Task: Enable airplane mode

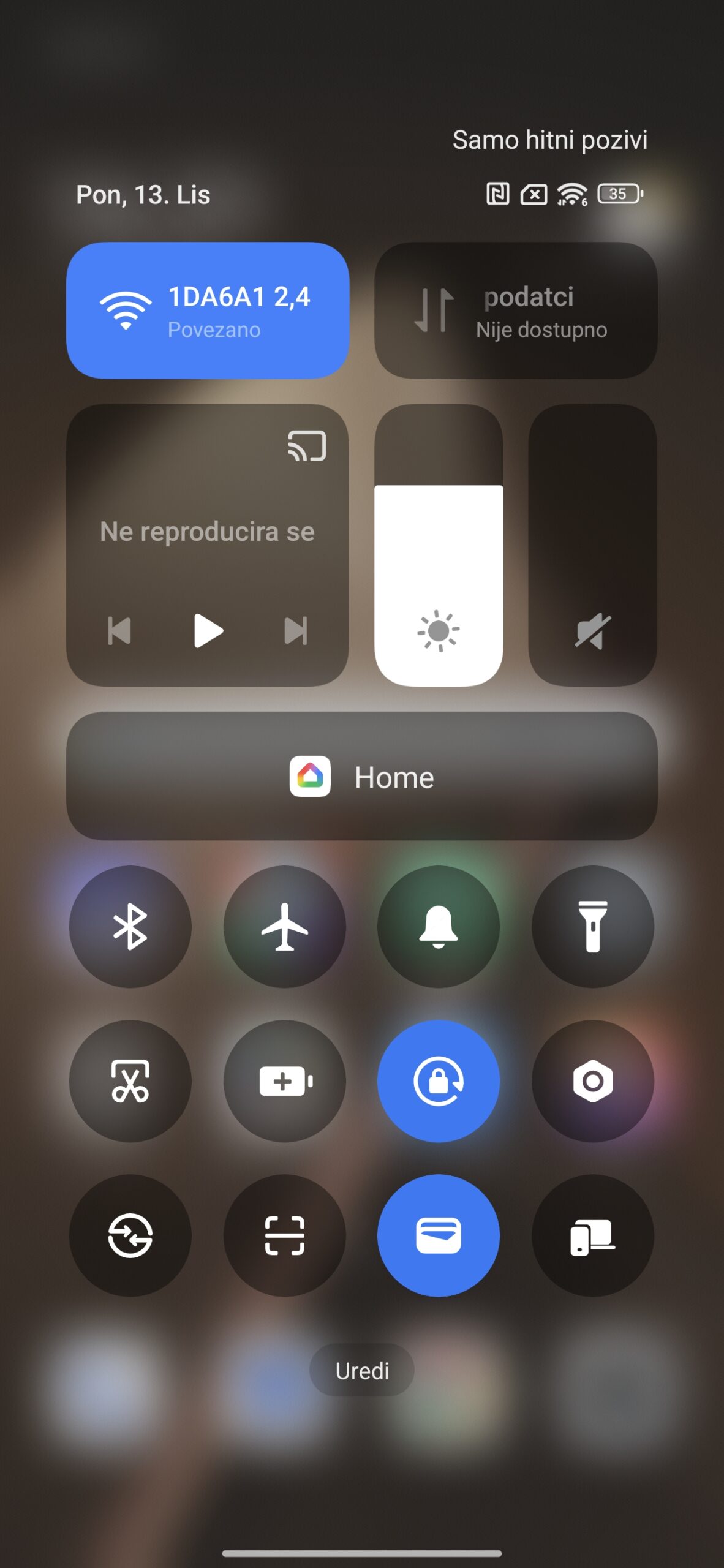Action: pyautogui.click(x=285, y=926)
